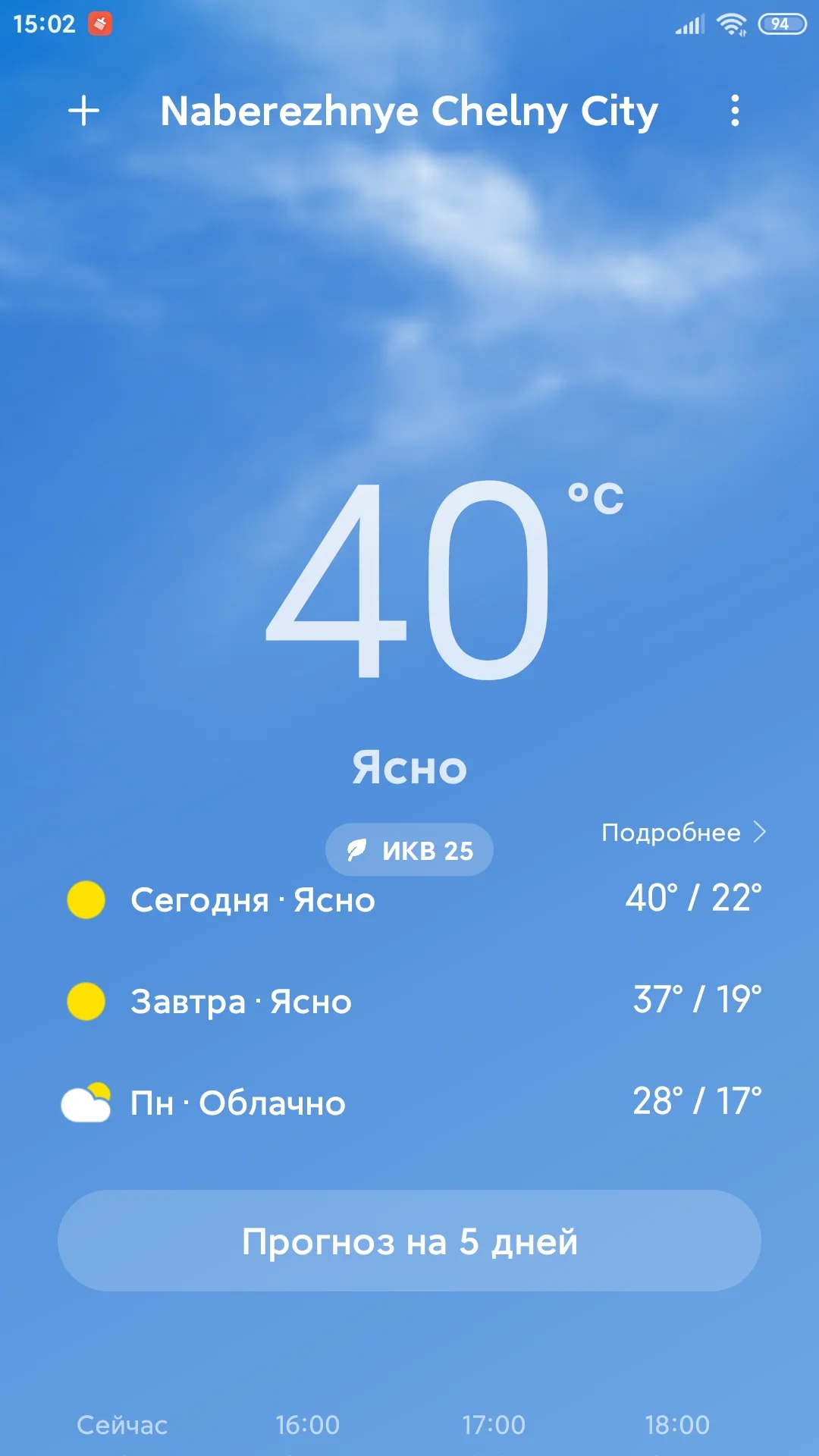Select the Пн · Облачно forecast entry
Viewport: 819px width, 1456px height.
click(409, 1103)
